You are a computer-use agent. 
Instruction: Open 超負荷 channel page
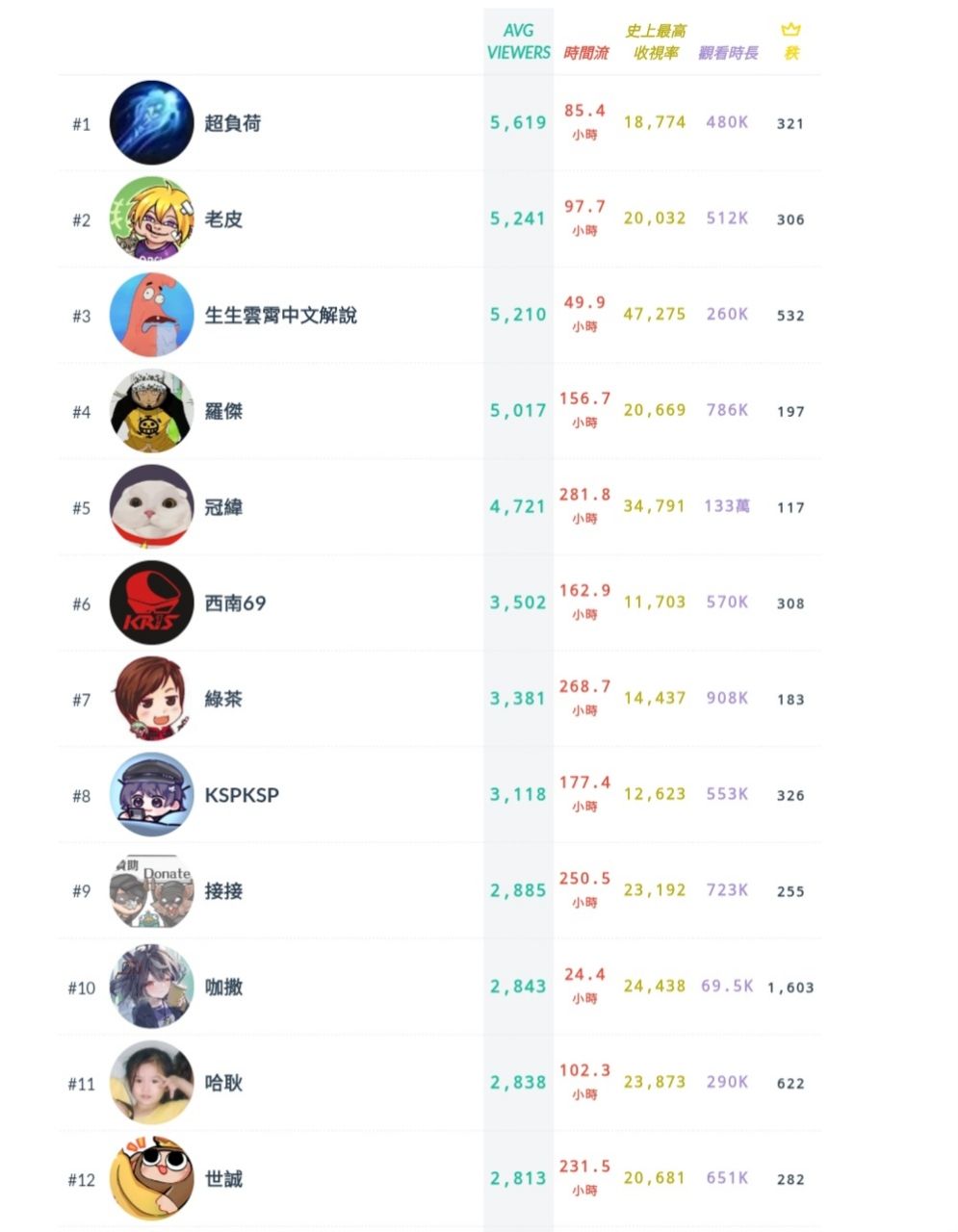(x=232, y=123)
